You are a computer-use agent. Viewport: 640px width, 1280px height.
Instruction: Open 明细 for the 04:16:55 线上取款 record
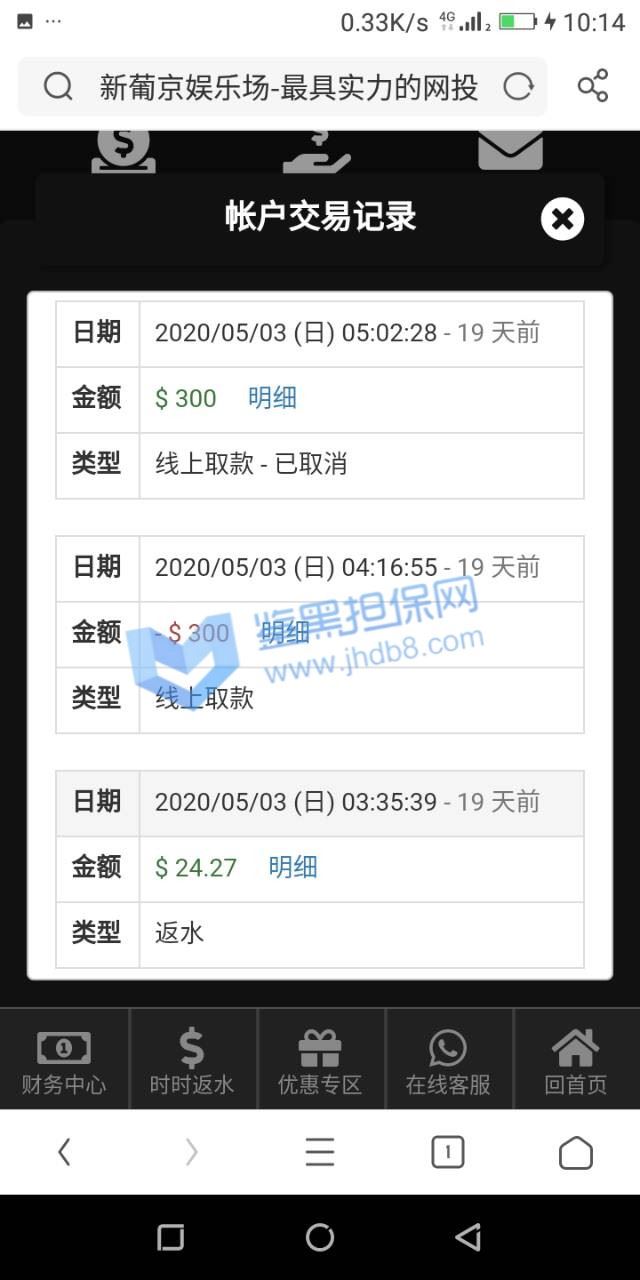tap(285, 632)
